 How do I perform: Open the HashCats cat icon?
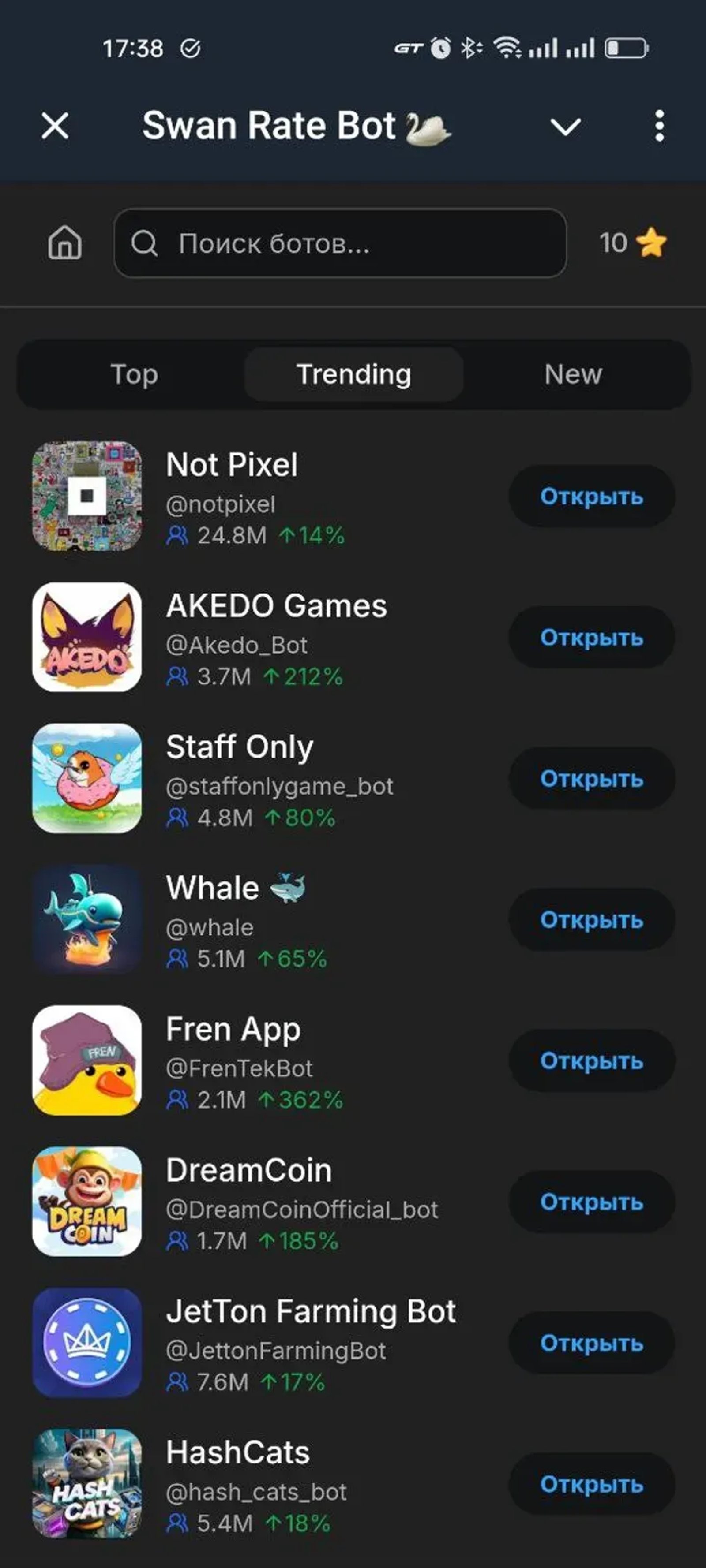87,1486
